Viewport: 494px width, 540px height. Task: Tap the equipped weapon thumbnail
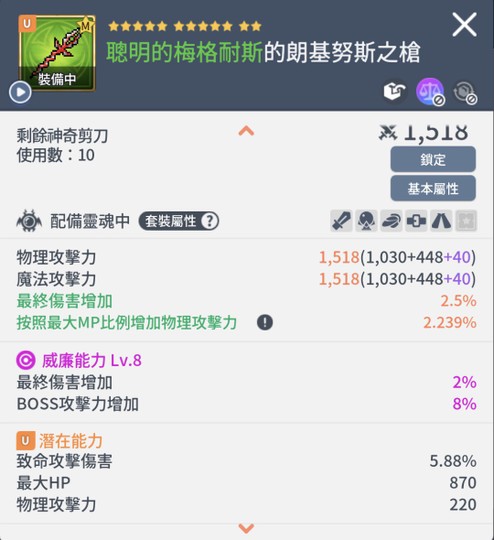57,53
